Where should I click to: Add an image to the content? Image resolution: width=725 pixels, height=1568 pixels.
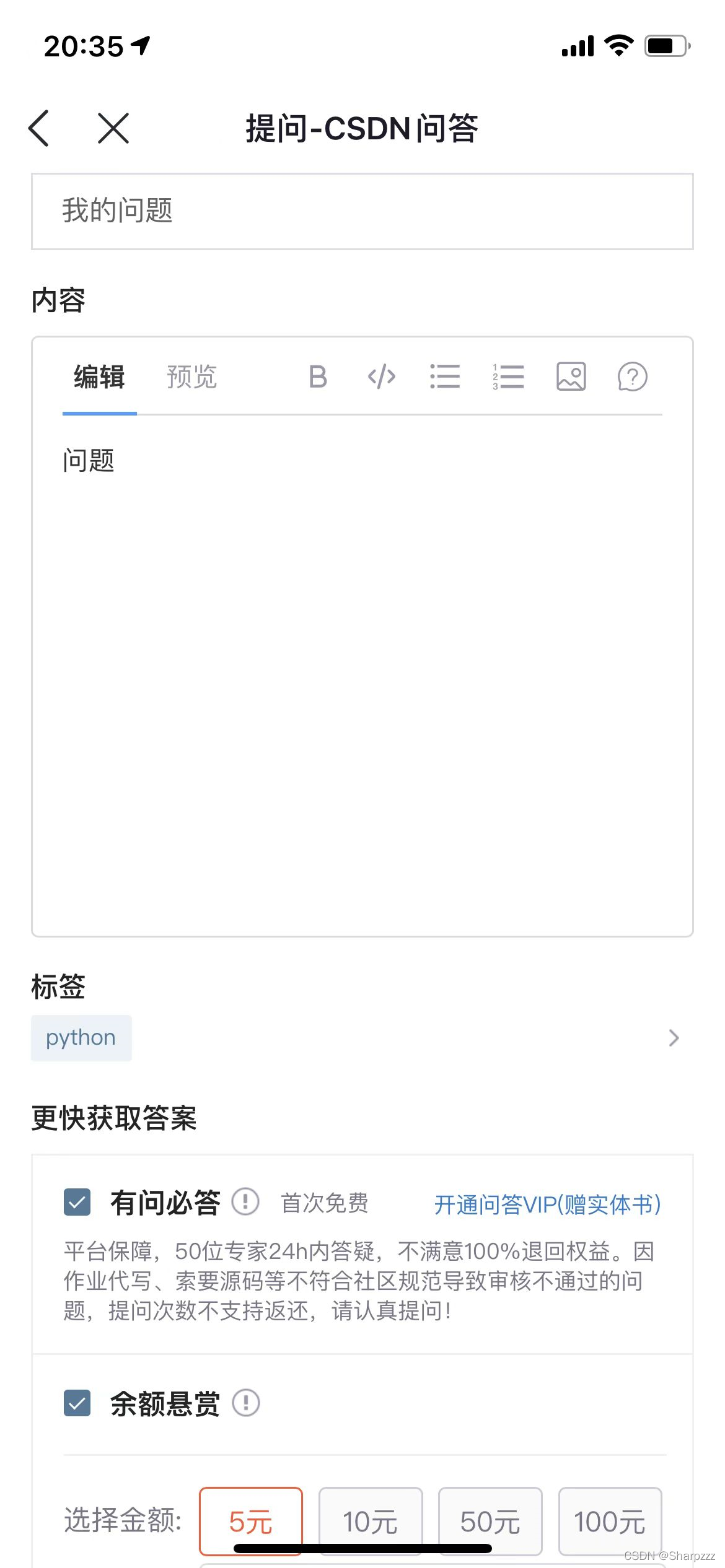[x=571, y=377]
